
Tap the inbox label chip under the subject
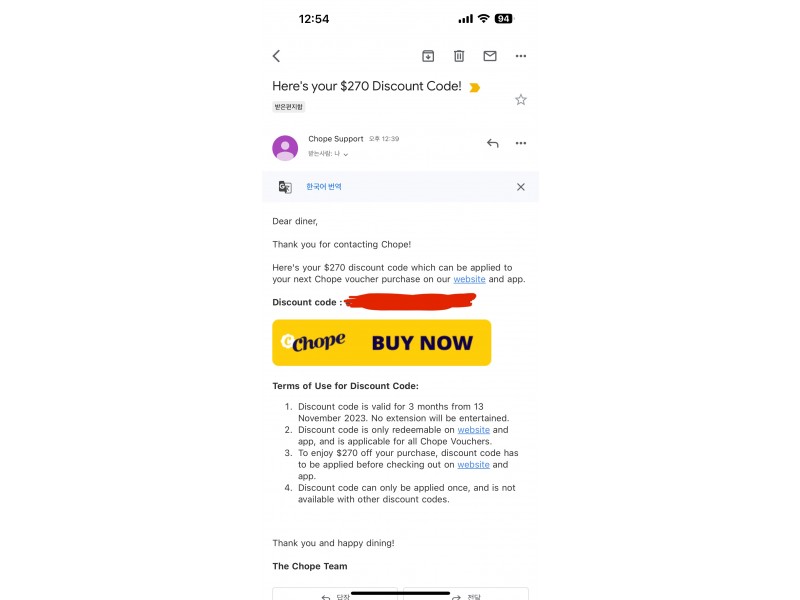(x=288, y=106)
